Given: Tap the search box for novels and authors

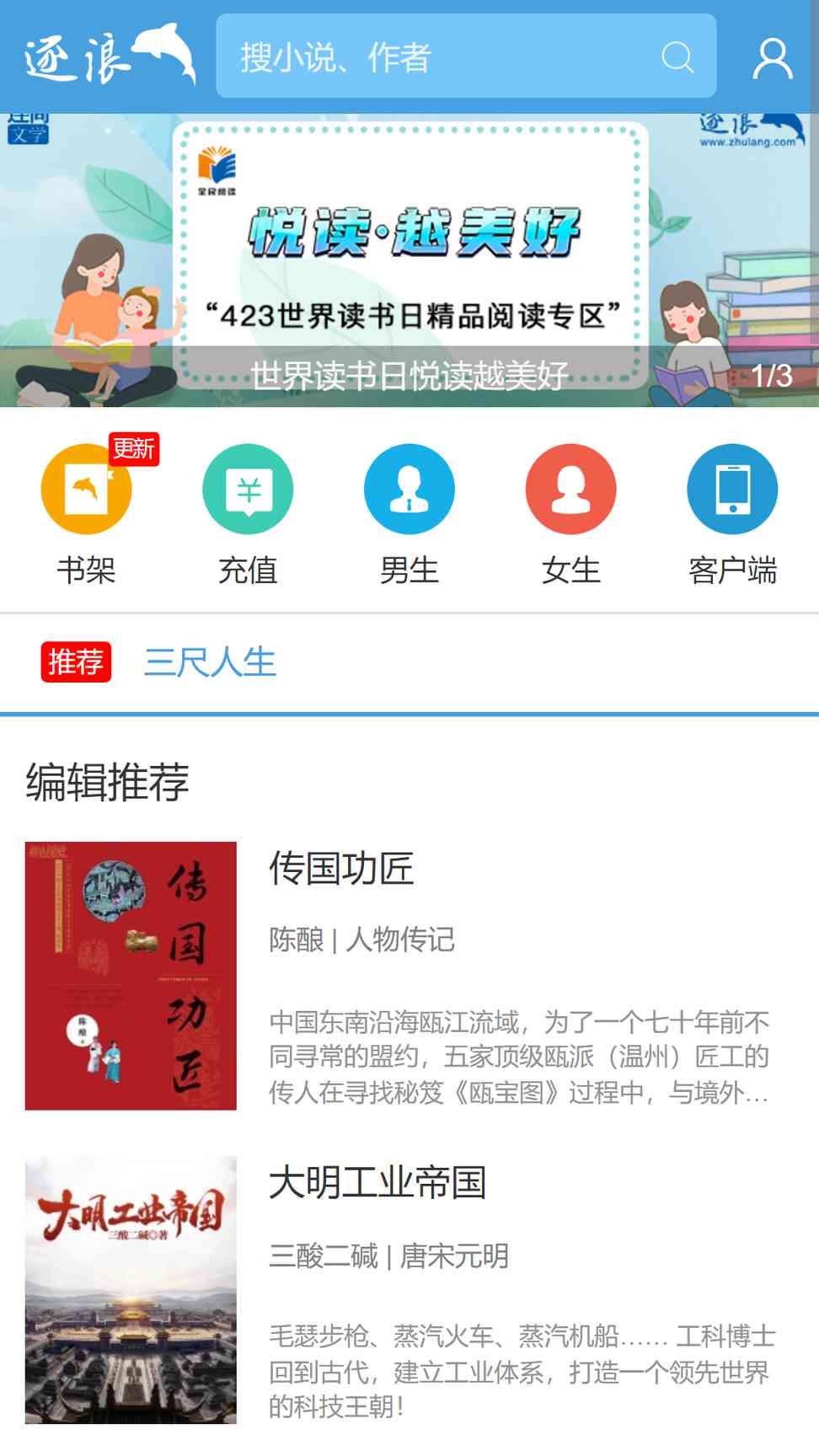Looking at the screenshot, I should 466,56.
